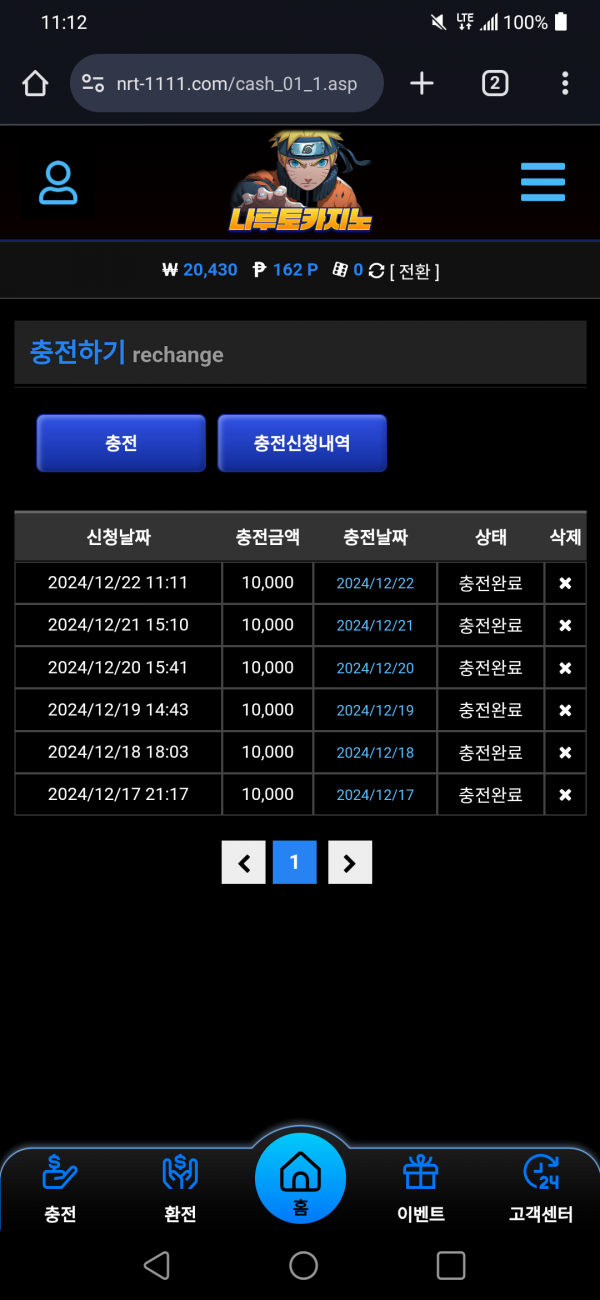Go to the next page
Image resolution: width=600 pixels, height=1300 pixels.
349,862
